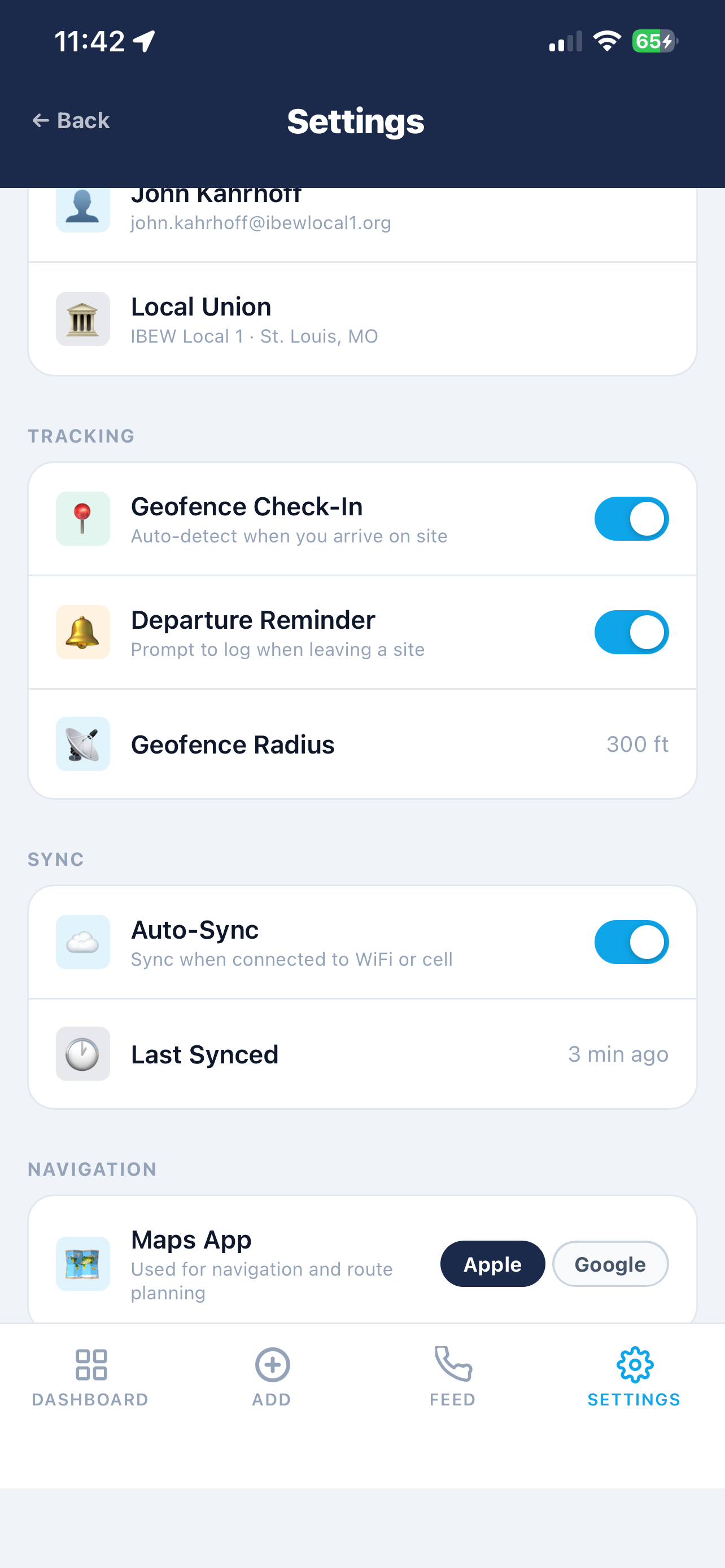The width and height of the screenshot is (725, 1568).
Task: Turn off the Departure Reminder toggle
Action: coord(632,632)
